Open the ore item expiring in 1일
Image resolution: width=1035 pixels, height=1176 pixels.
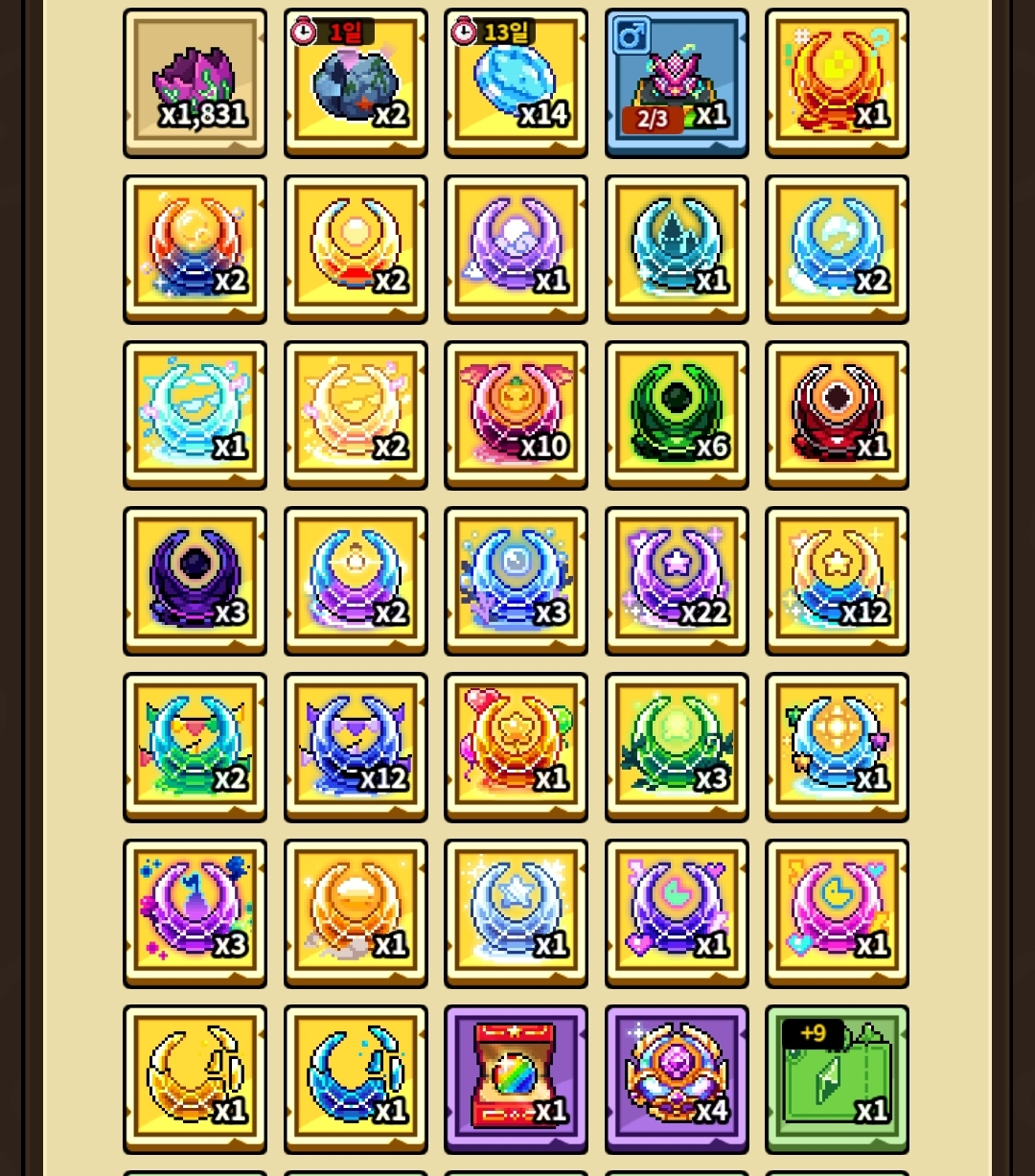click(356, 82)
